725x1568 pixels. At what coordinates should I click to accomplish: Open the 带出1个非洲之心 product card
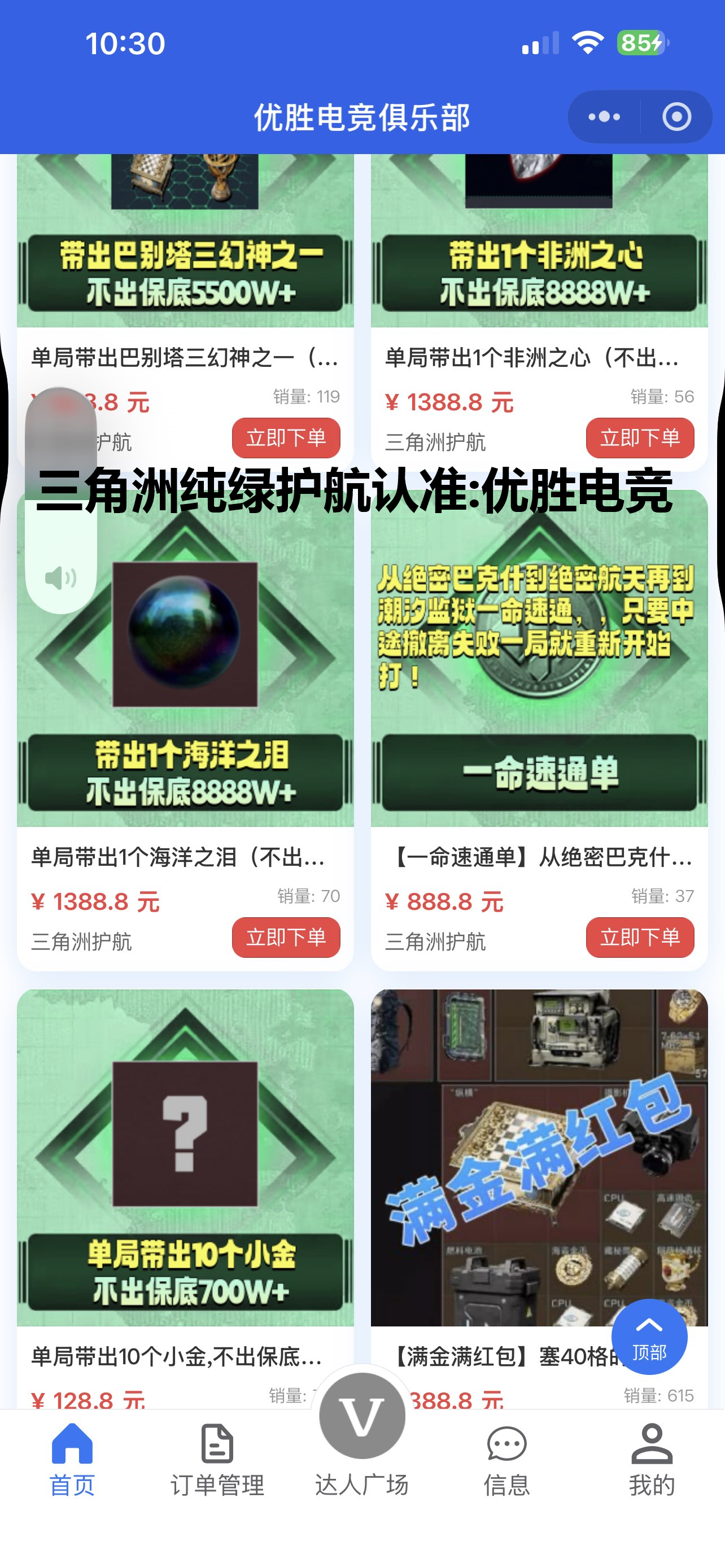coord(539,256)
